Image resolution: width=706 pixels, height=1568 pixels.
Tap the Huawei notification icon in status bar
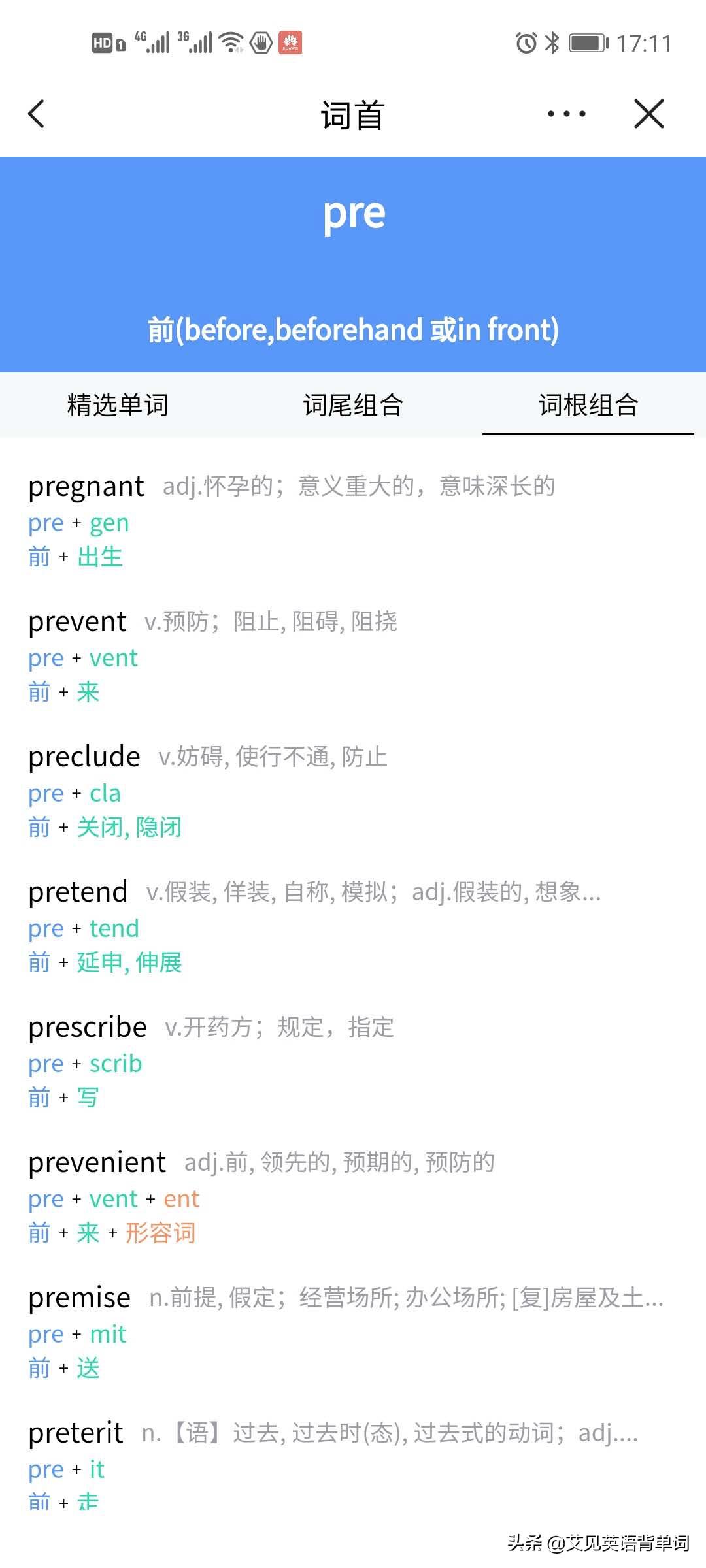(x=290, y=42)
